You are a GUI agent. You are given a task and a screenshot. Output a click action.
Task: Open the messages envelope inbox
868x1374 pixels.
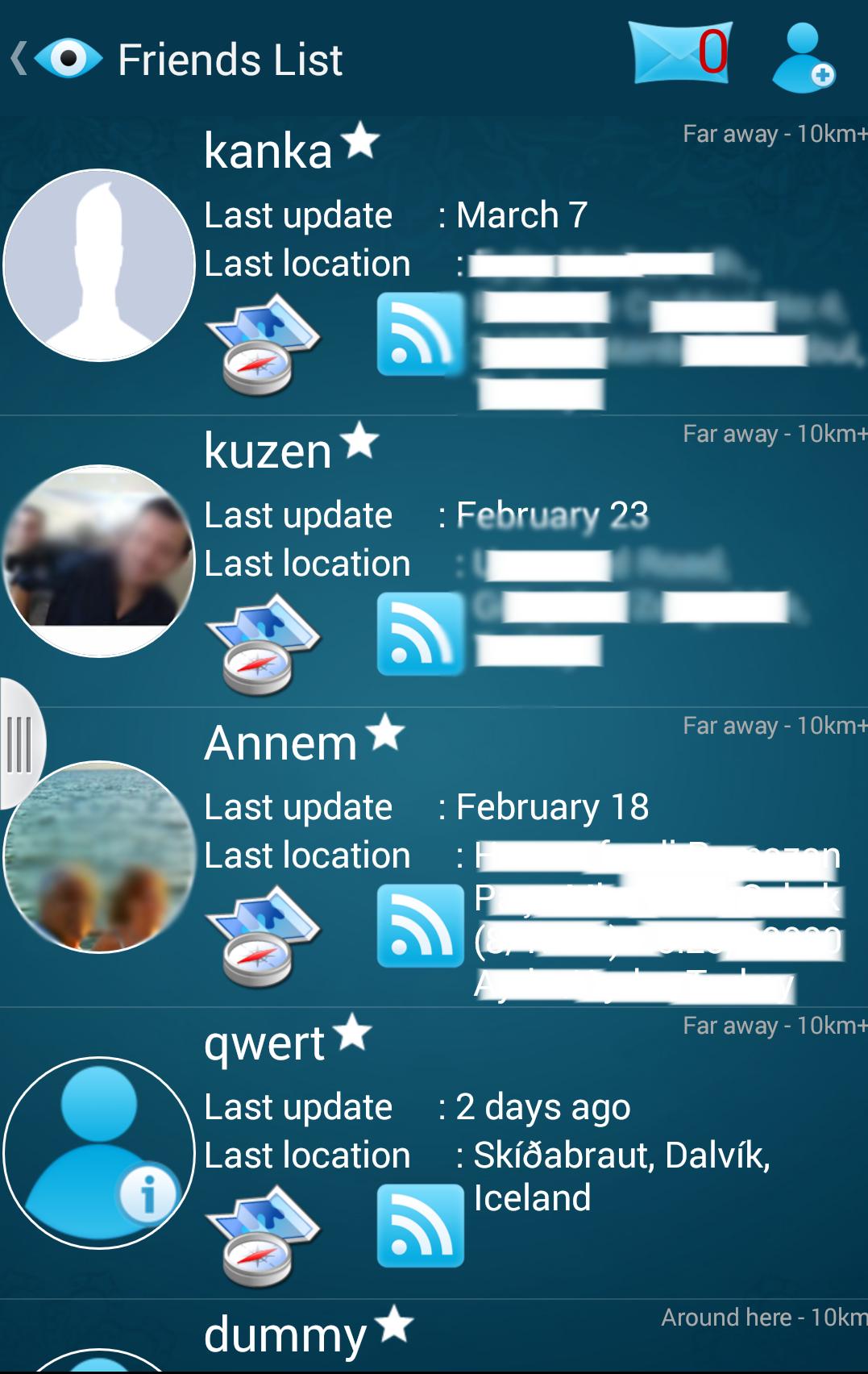point(682,53)
